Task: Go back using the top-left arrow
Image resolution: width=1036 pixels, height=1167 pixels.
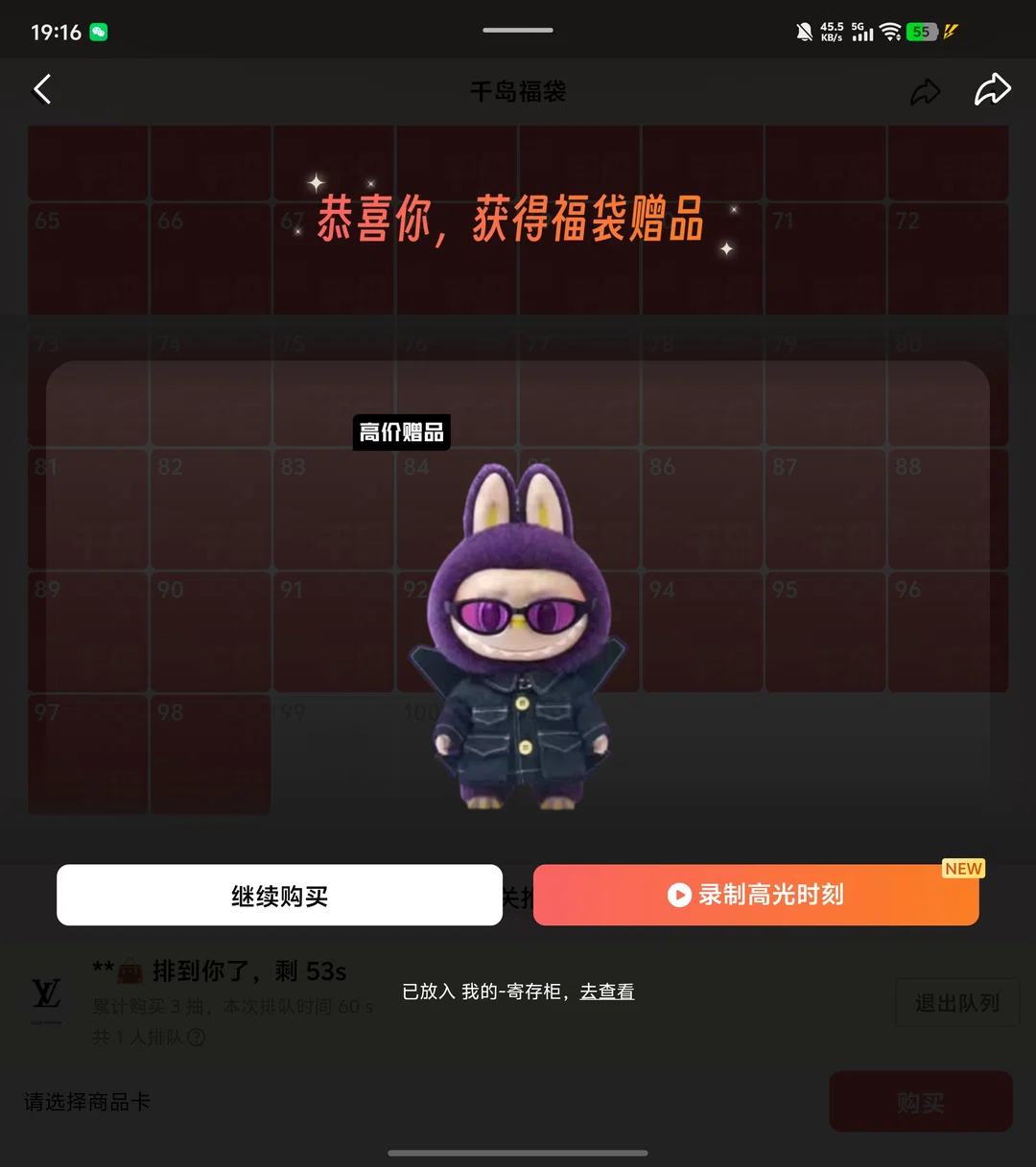Action: pos(42,90)
